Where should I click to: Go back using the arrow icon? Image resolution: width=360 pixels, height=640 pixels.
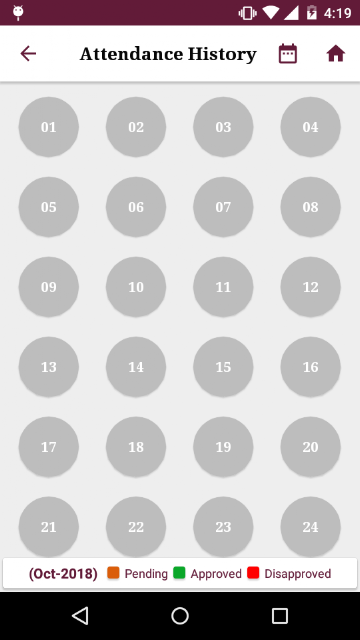coord(28,53)
